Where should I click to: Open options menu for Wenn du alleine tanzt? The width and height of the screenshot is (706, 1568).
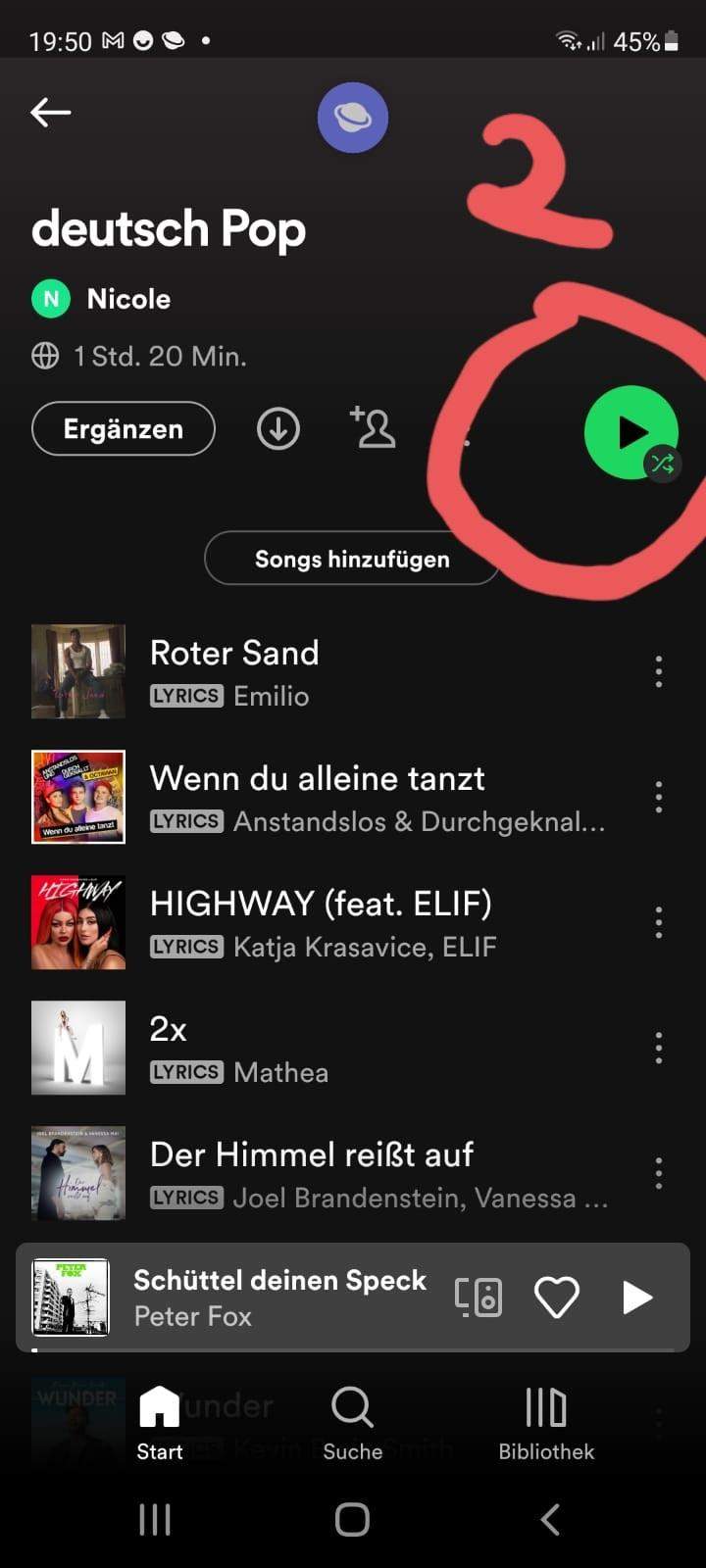[x=658, y=797]
